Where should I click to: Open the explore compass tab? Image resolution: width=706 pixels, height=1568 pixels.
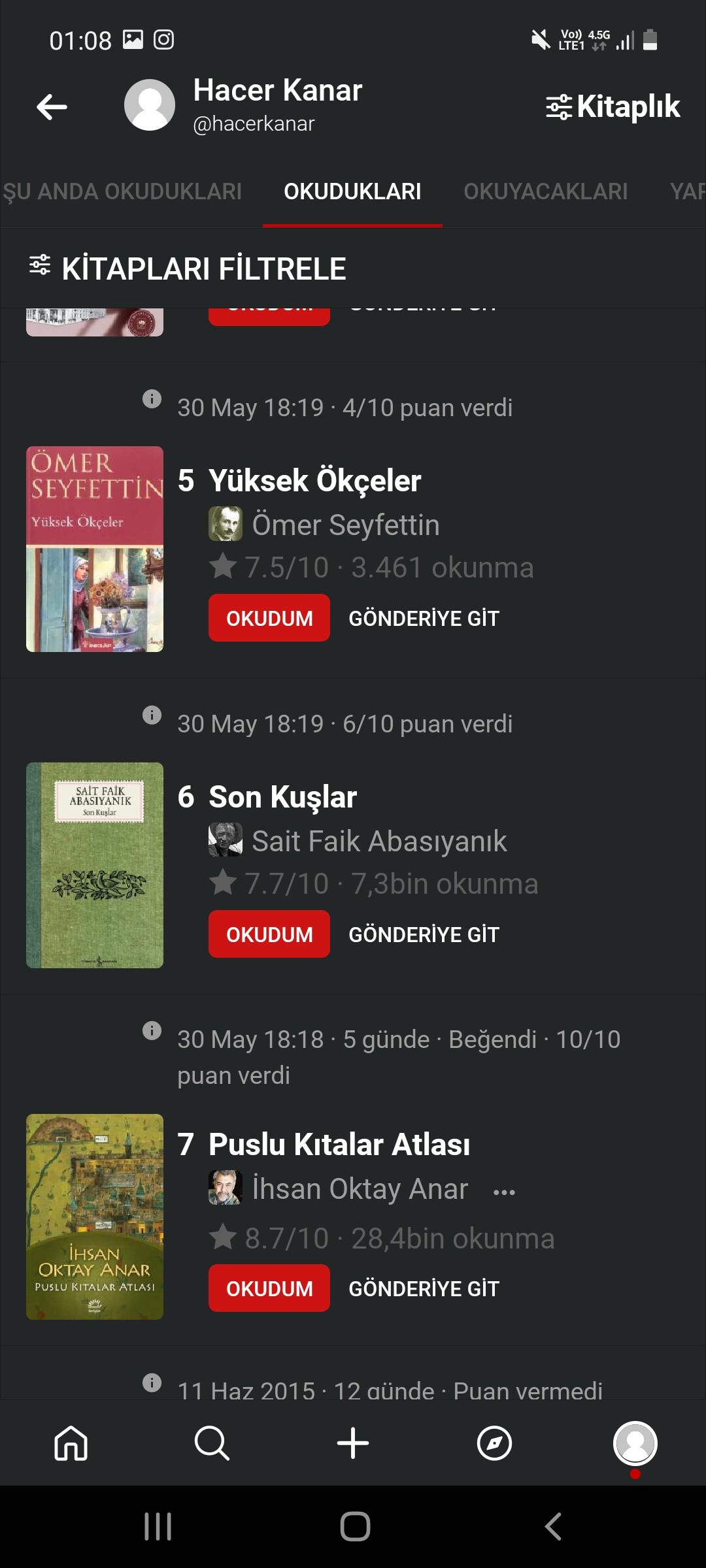click(x=494, y=1443)
